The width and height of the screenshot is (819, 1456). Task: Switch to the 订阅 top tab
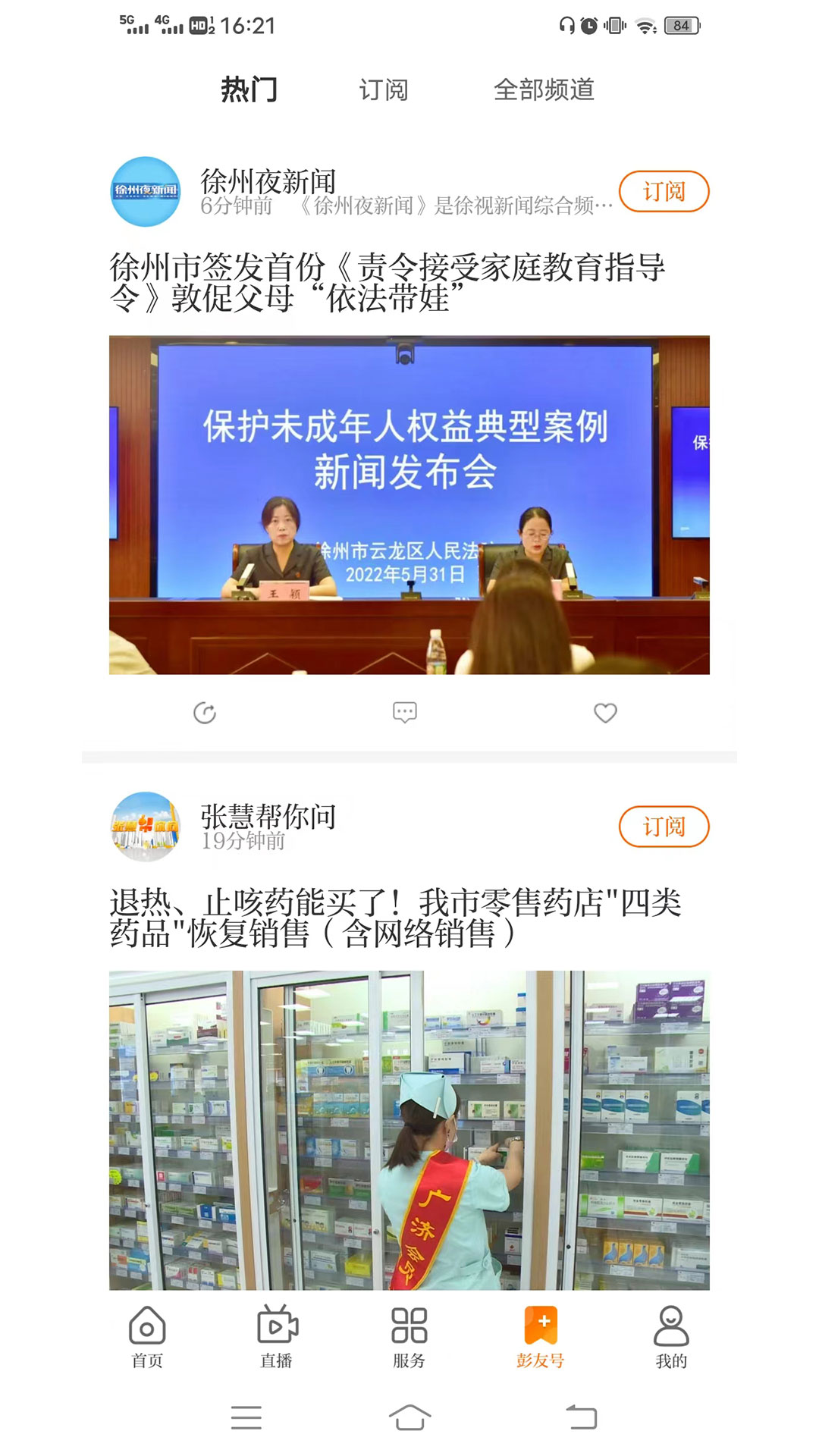[383, 90]
